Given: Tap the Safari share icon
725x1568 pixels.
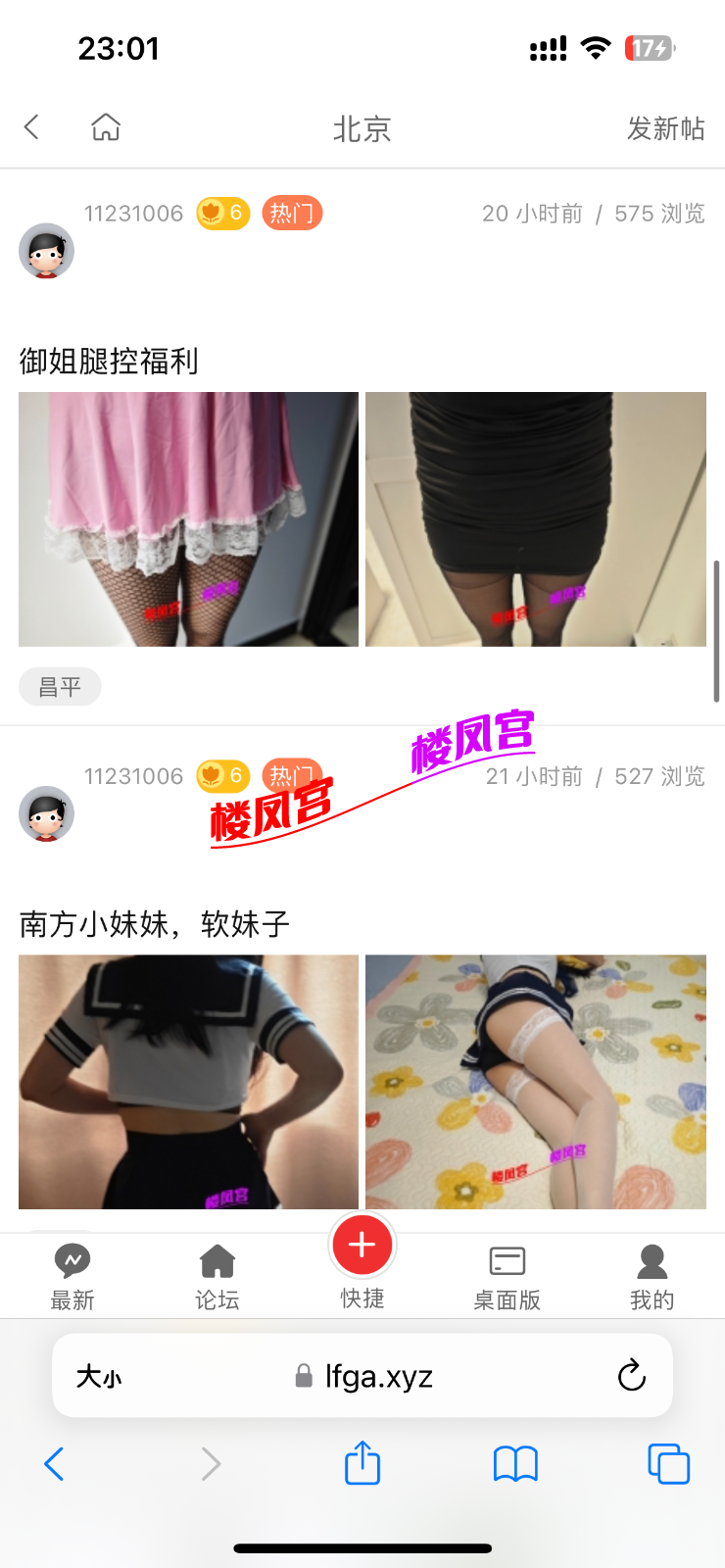Looking at the screenshot, I should point(362,1463).
